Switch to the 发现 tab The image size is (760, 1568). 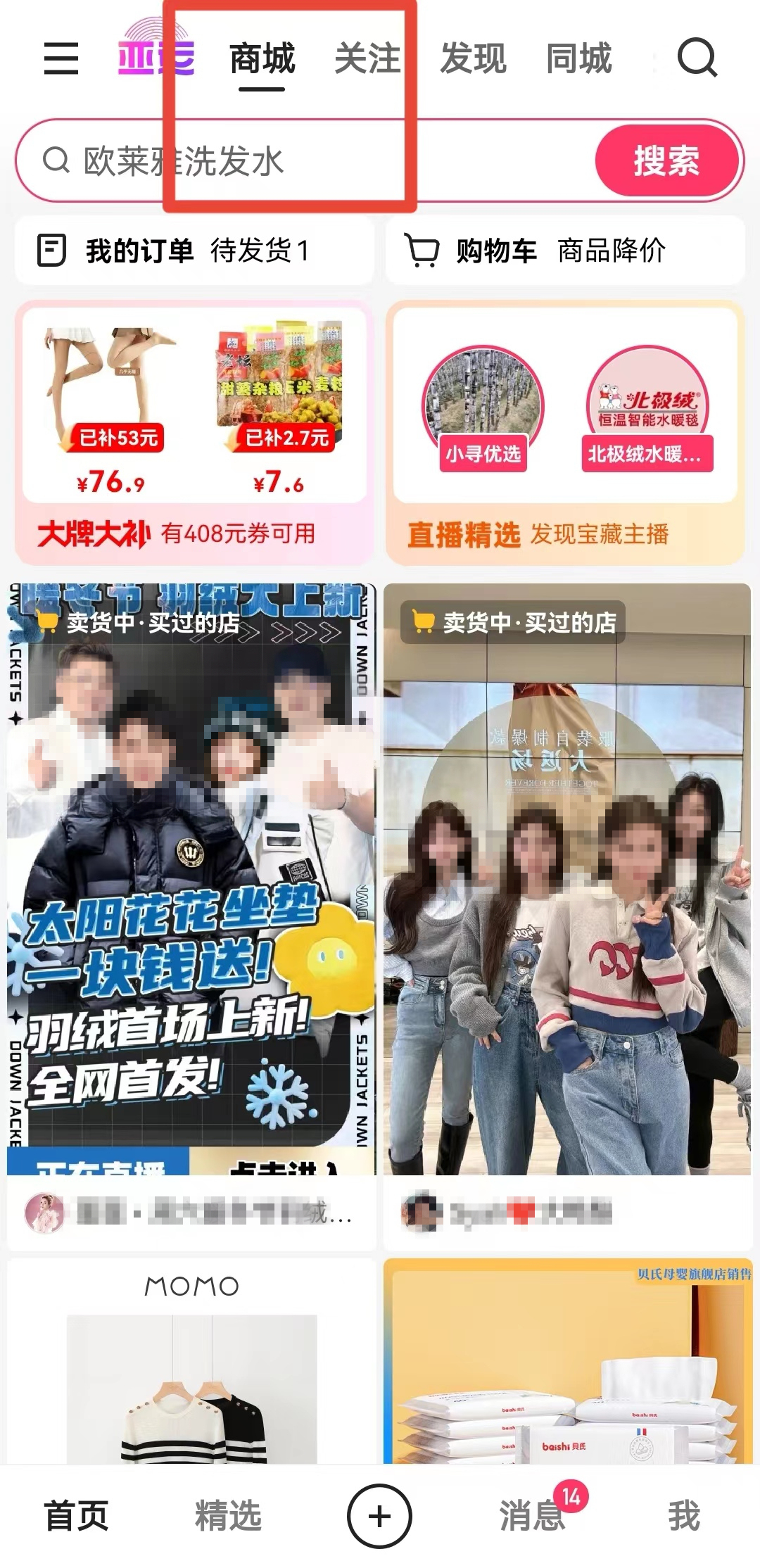point(473,58)
